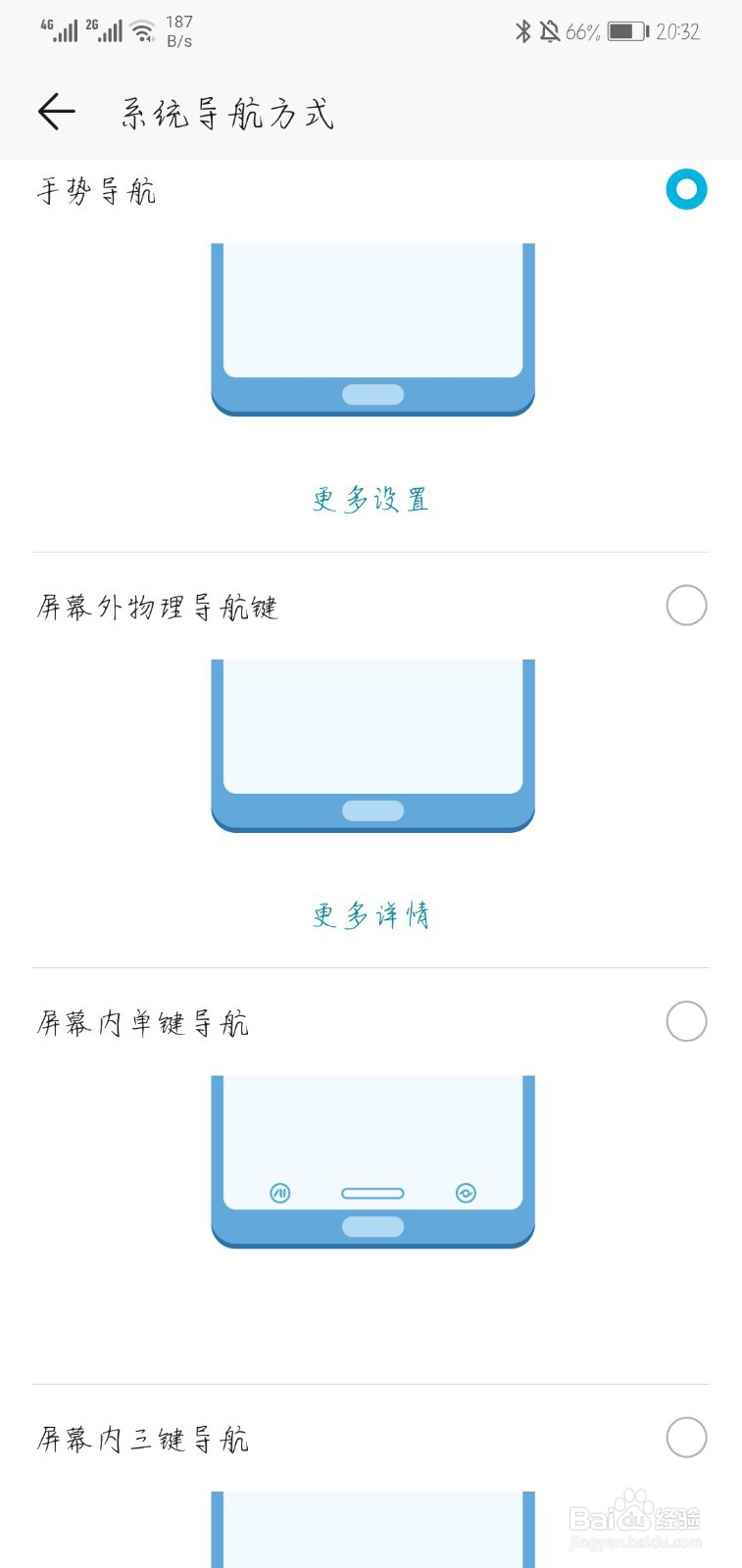Select the 屏幕内单键导航 radio button
The height and width of the screenshot is (1568, 742).
coord(686,1022)
